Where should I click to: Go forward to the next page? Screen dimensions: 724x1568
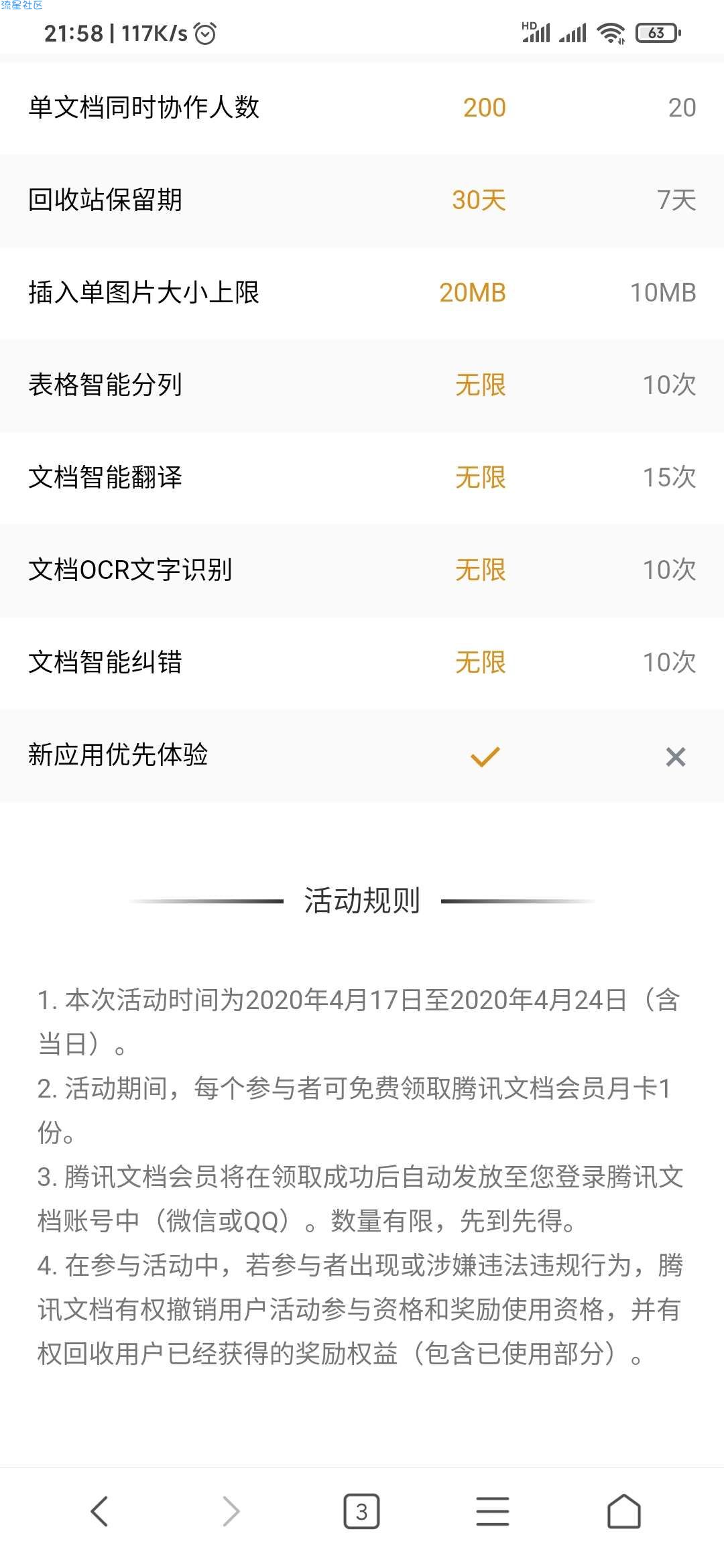(x=231, y=1511)
